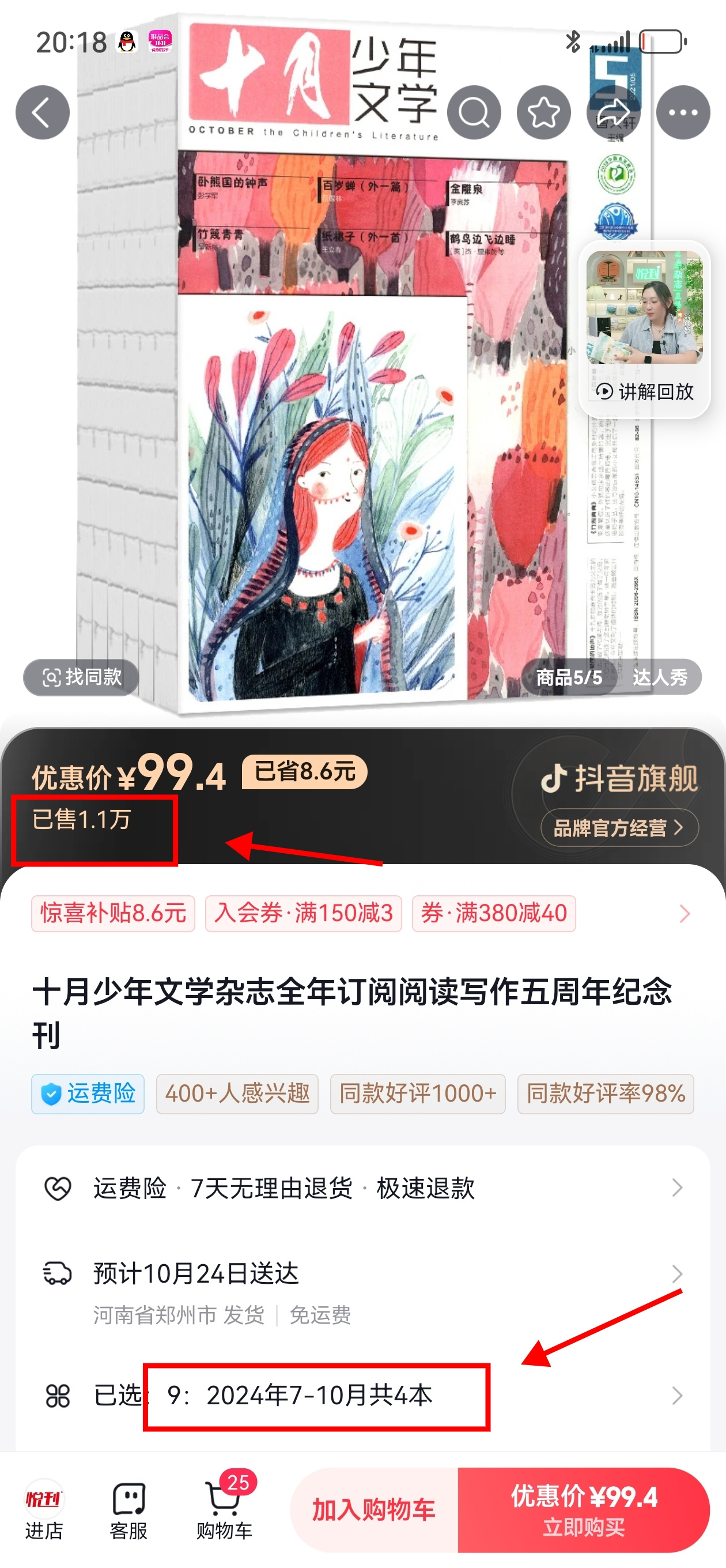Enter the store via 进店
Image resolution: width=726 pixels, height=1568 pixels.
tap(43, 1510)
